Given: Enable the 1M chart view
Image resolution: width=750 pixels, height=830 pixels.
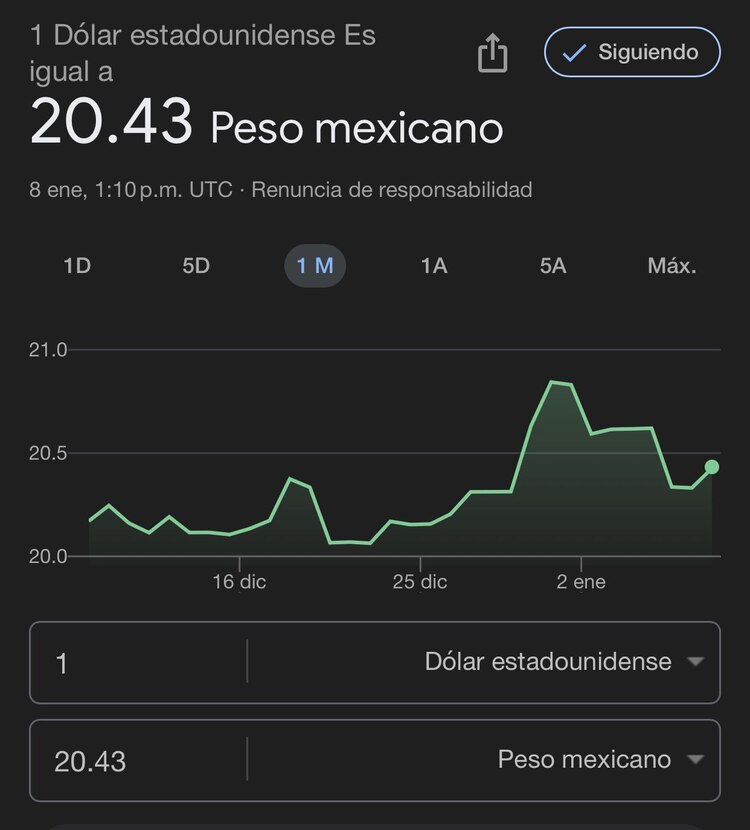Looking at the screenshot, I should [x=314, y=265].
